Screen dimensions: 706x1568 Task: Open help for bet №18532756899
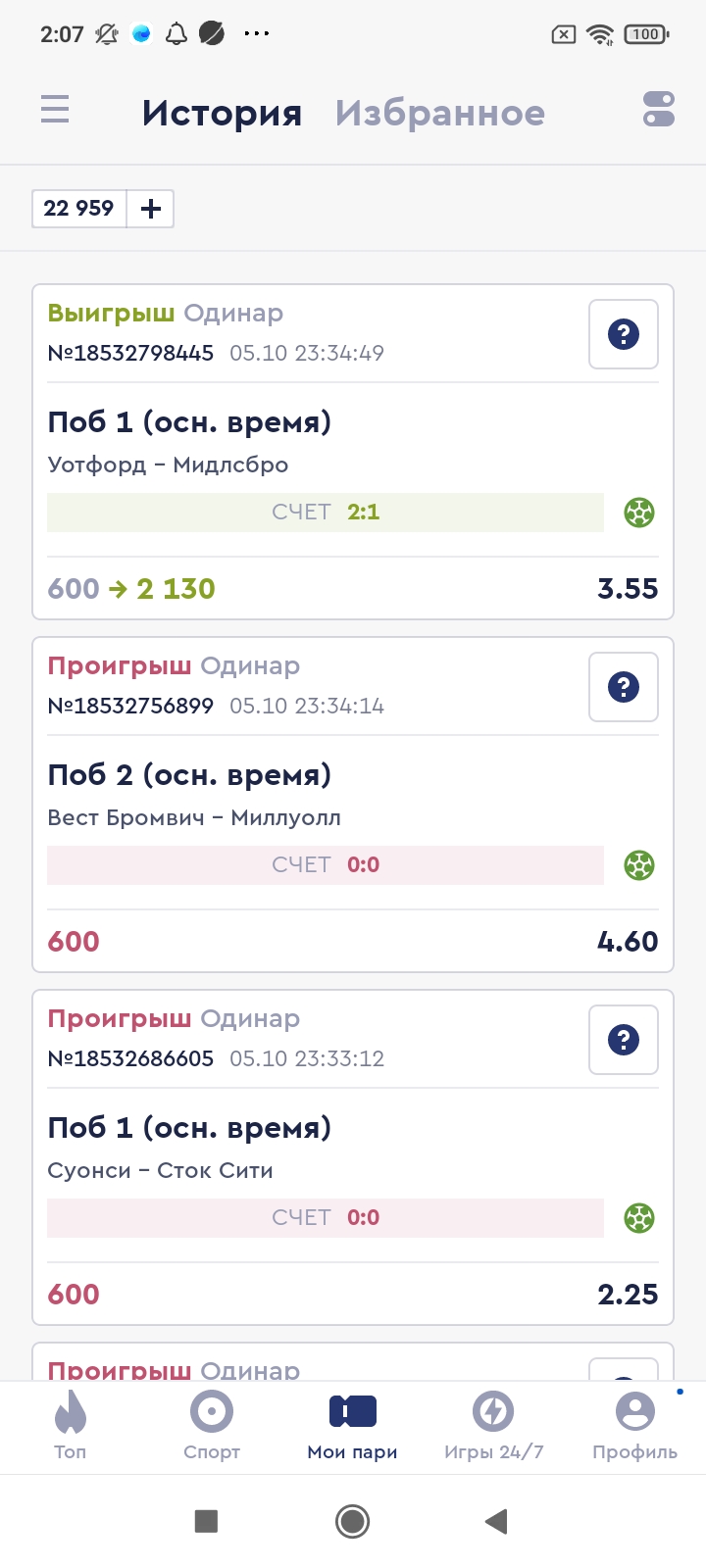(624, 687)
